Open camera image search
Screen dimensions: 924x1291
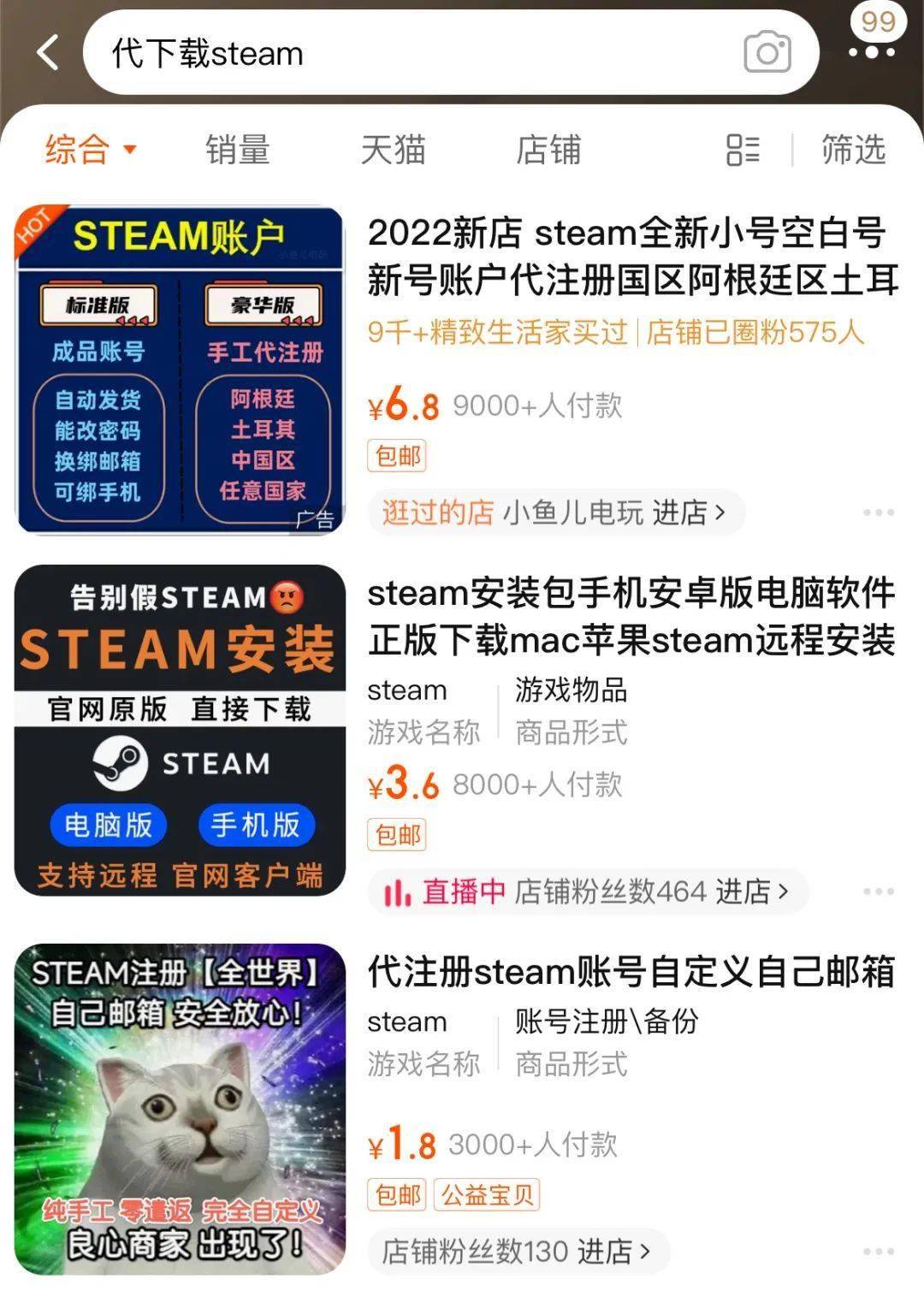767,53
